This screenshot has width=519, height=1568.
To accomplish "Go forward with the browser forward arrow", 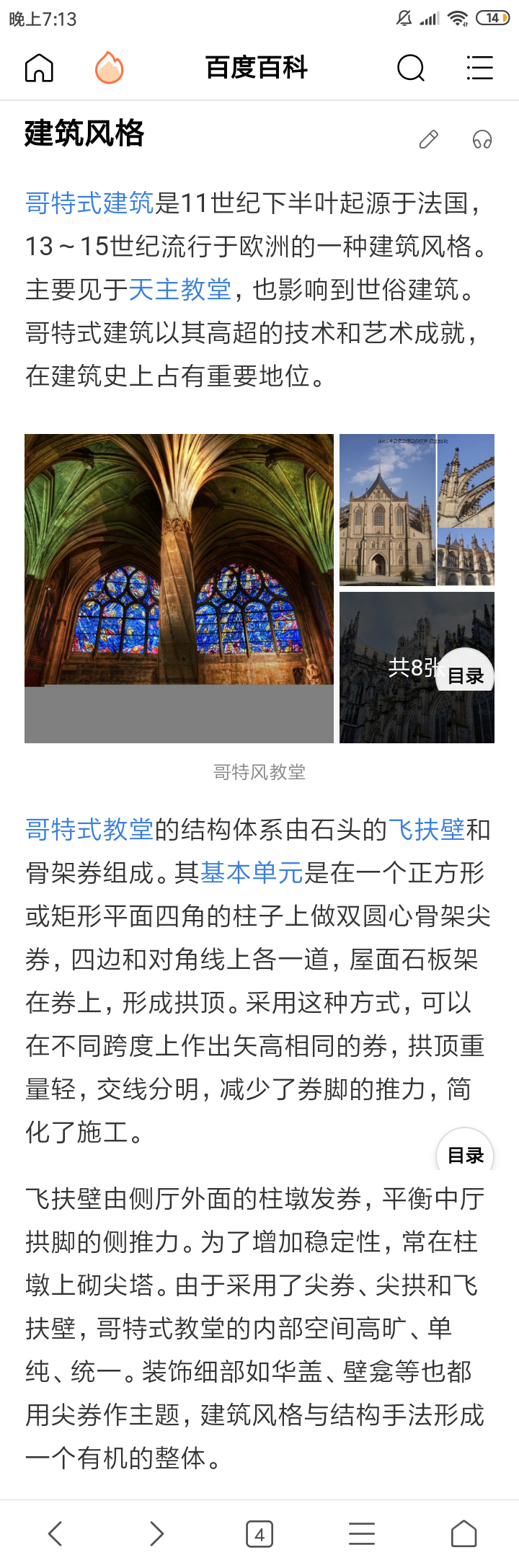I will tap(157, 1533).
